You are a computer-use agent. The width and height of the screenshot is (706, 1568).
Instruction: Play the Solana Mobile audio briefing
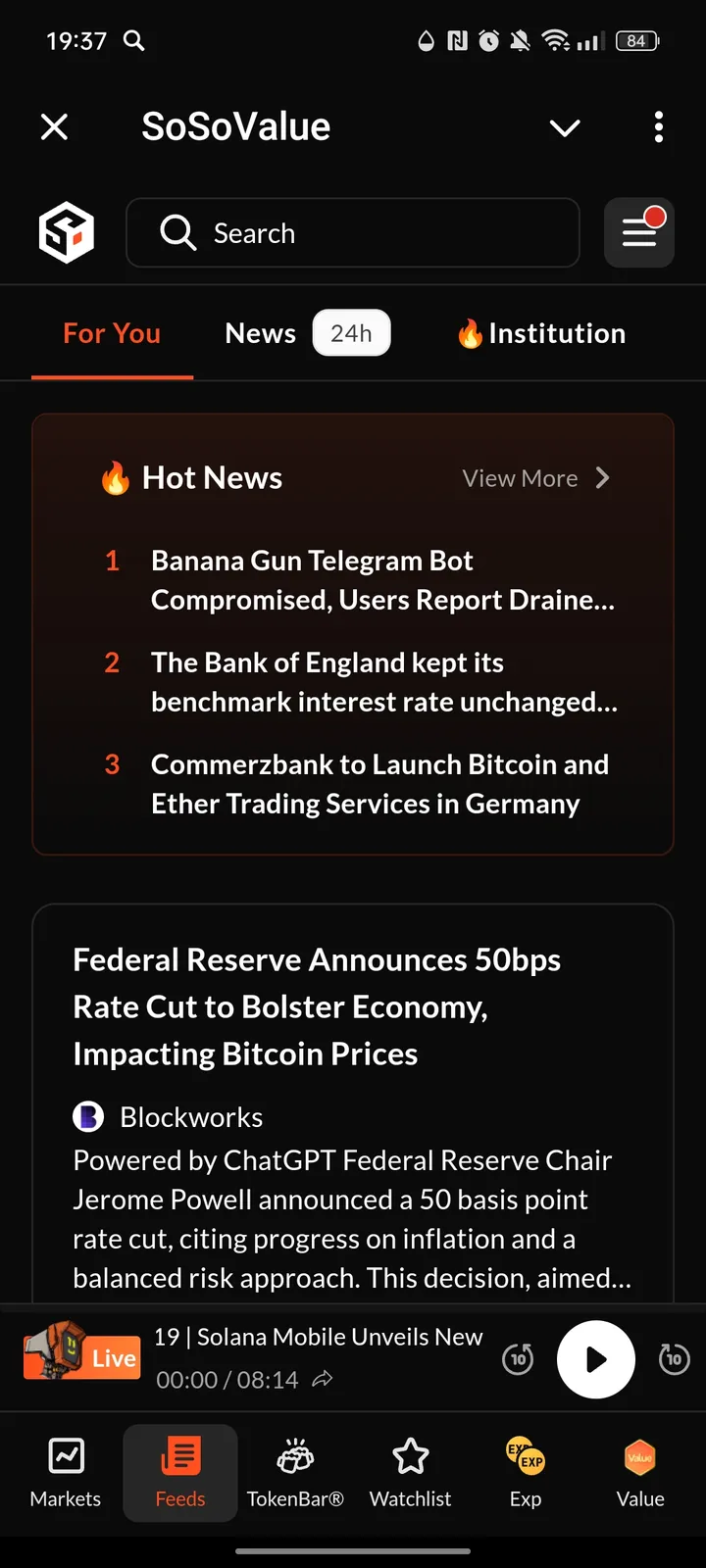pyautogui.click(x=595, y=1359)
